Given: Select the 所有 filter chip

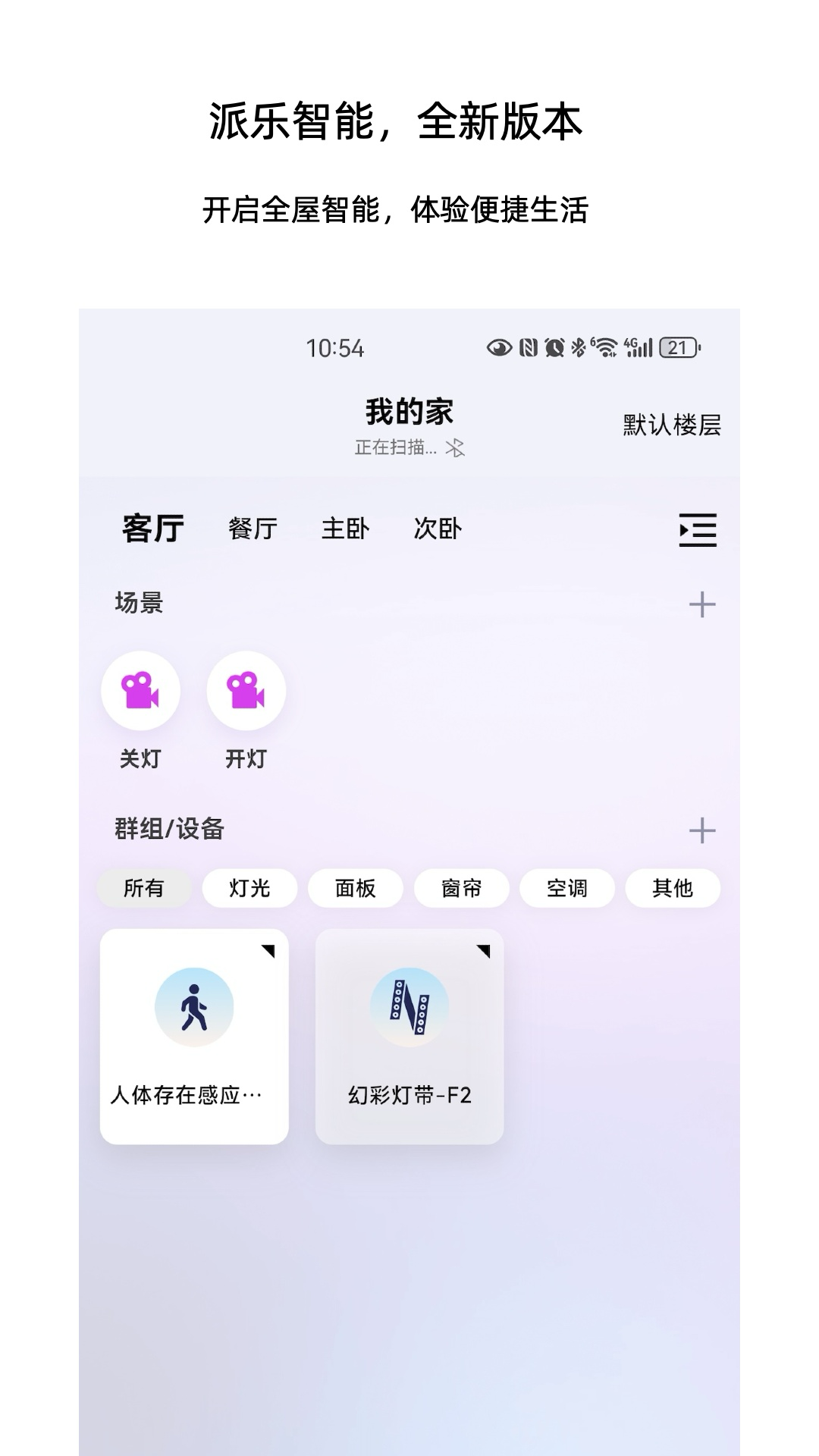Looking at the screenshot, I should point(143,887).
